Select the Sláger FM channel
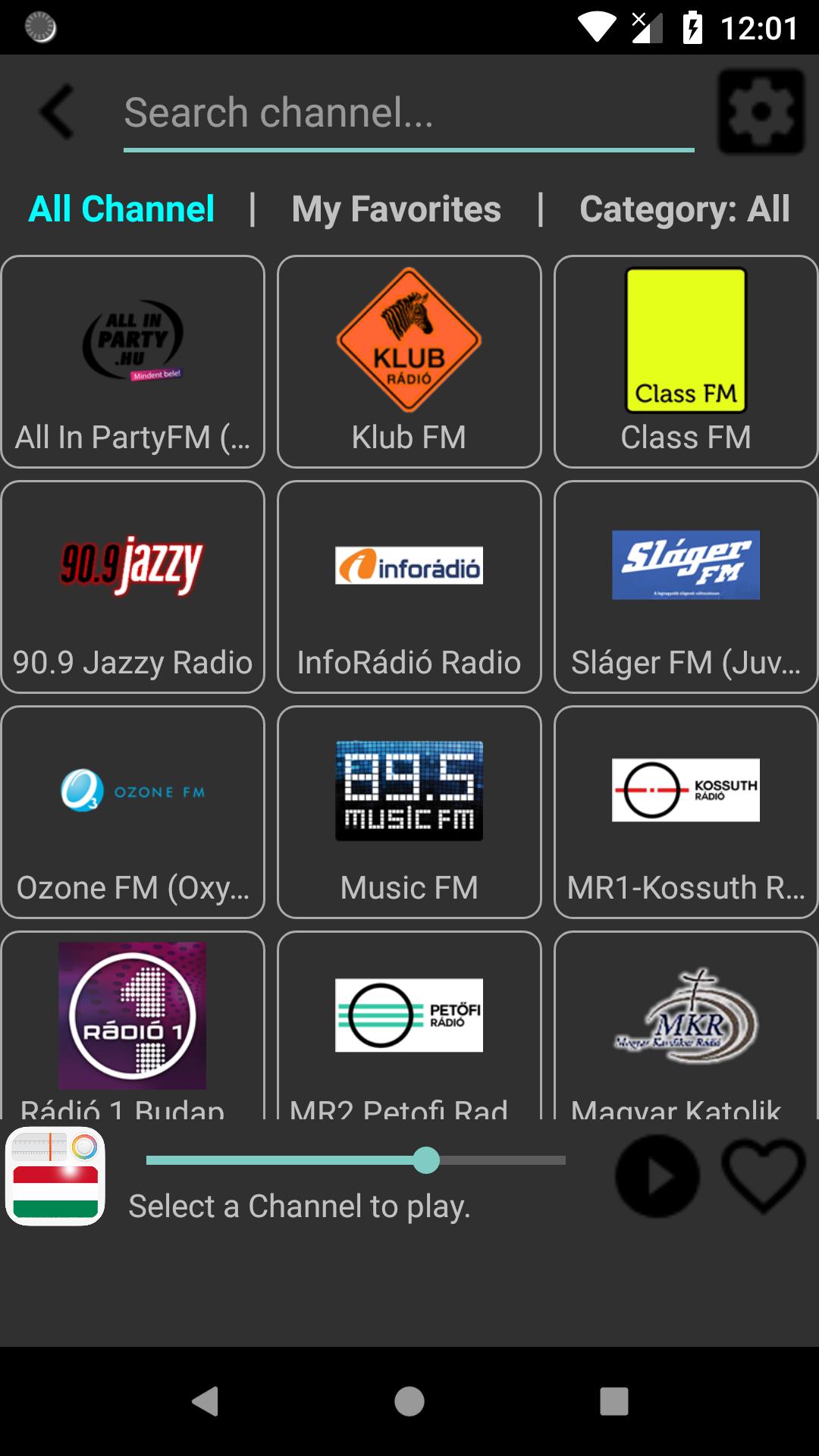 (685, 588)
